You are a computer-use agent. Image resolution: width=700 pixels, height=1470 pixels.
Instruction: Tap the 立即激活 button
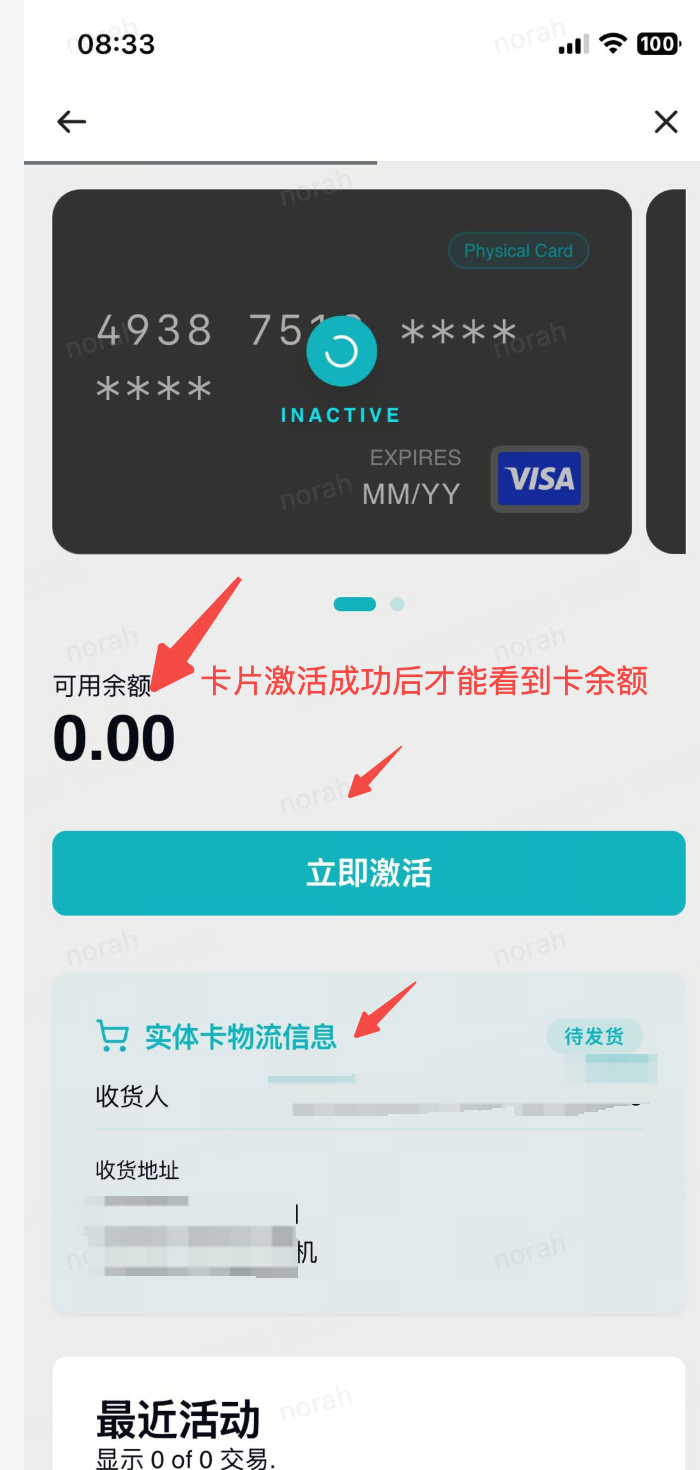pyautogui.click(x=368, y=873)
